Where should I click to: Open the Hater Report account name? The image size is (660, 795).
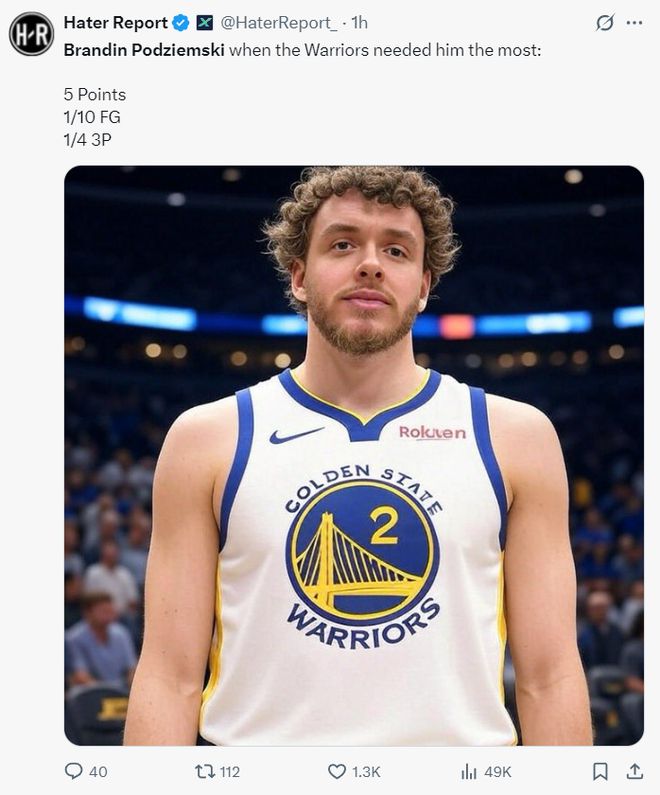tap(115, 22)
